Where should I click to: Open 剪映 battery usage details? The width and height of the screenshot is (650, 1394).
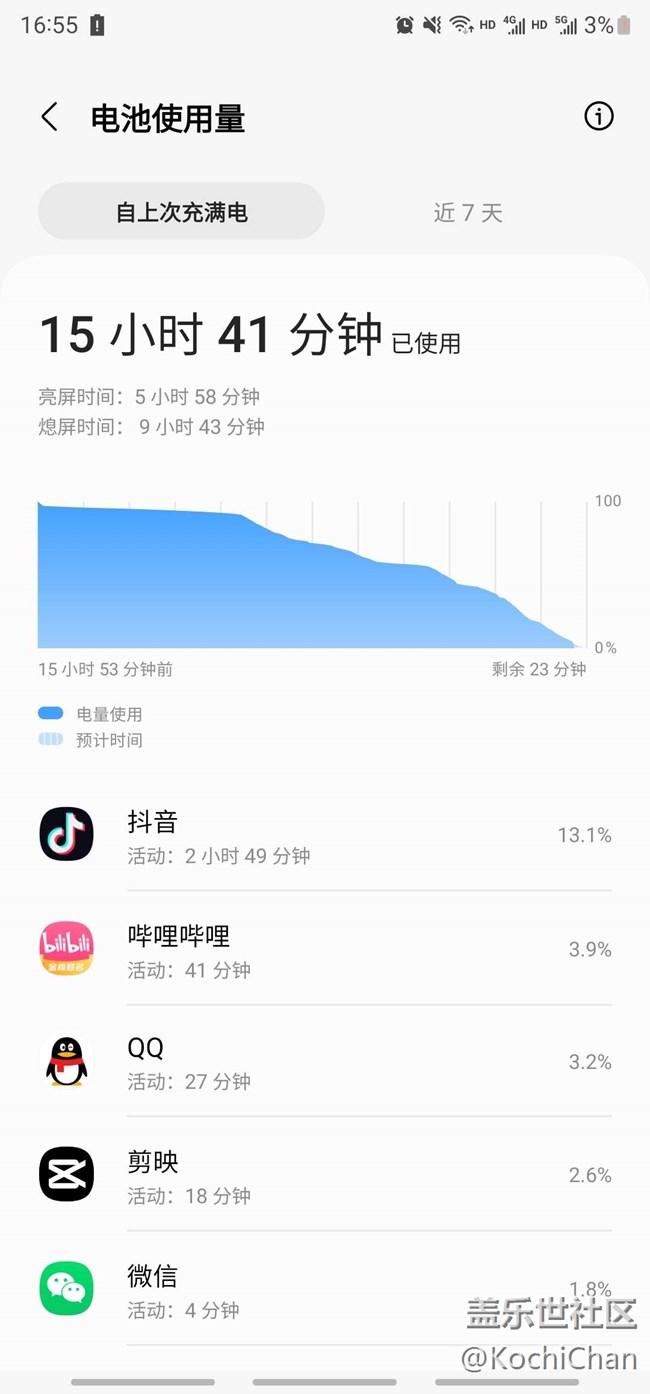coord(325,1175)
